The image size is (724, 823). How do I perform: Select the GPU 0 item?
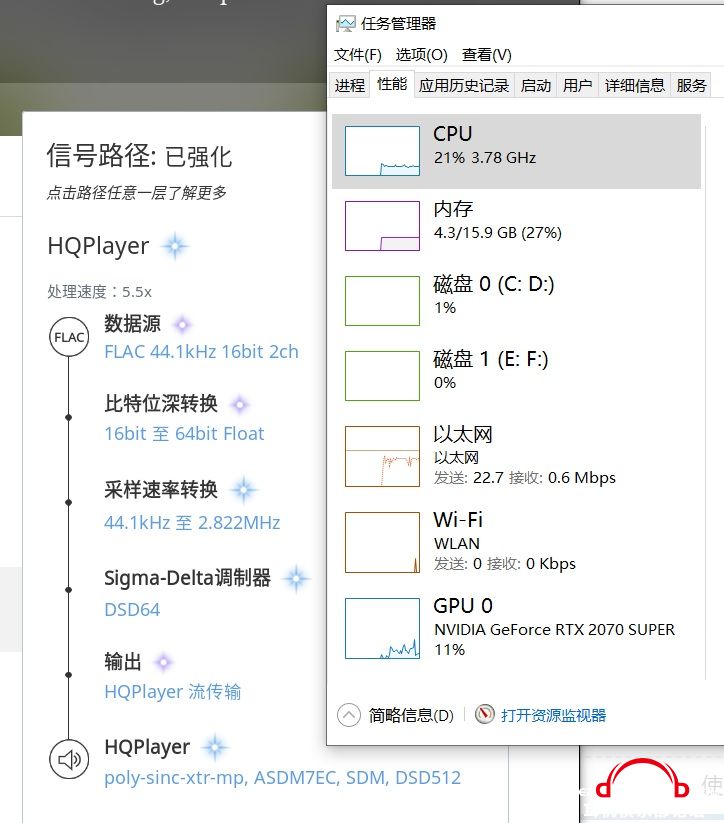pyautogui.click(x=516, y=627)
